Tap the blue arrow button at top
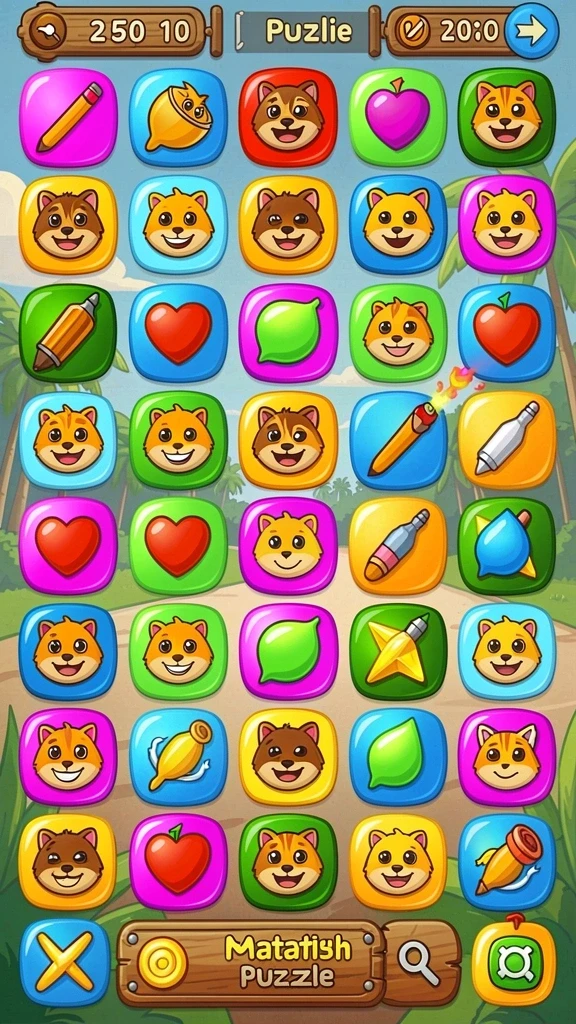Screen dimensions: 576x1024 [x=532, y=31]
